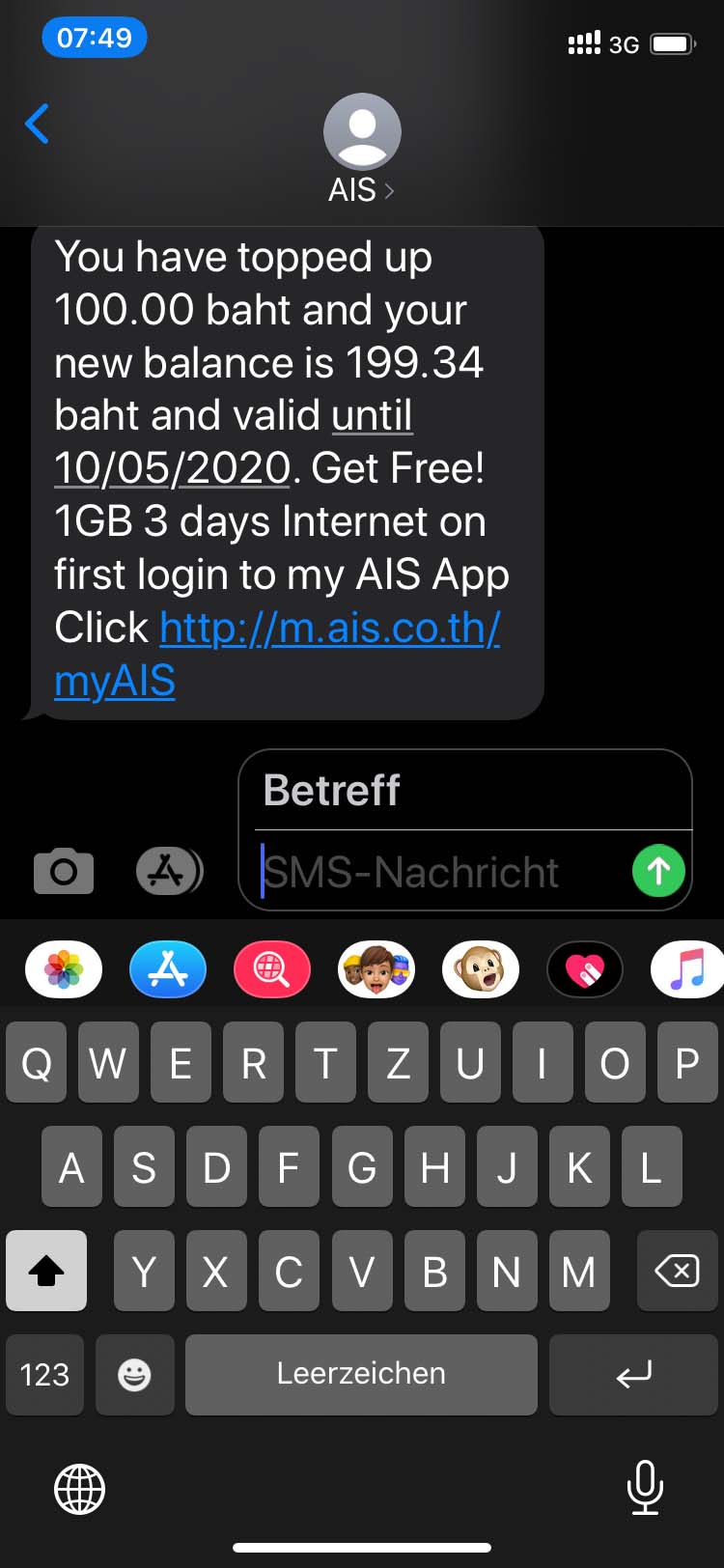Open Memoji stickers
724x1568 pixels.
(376, 969)
